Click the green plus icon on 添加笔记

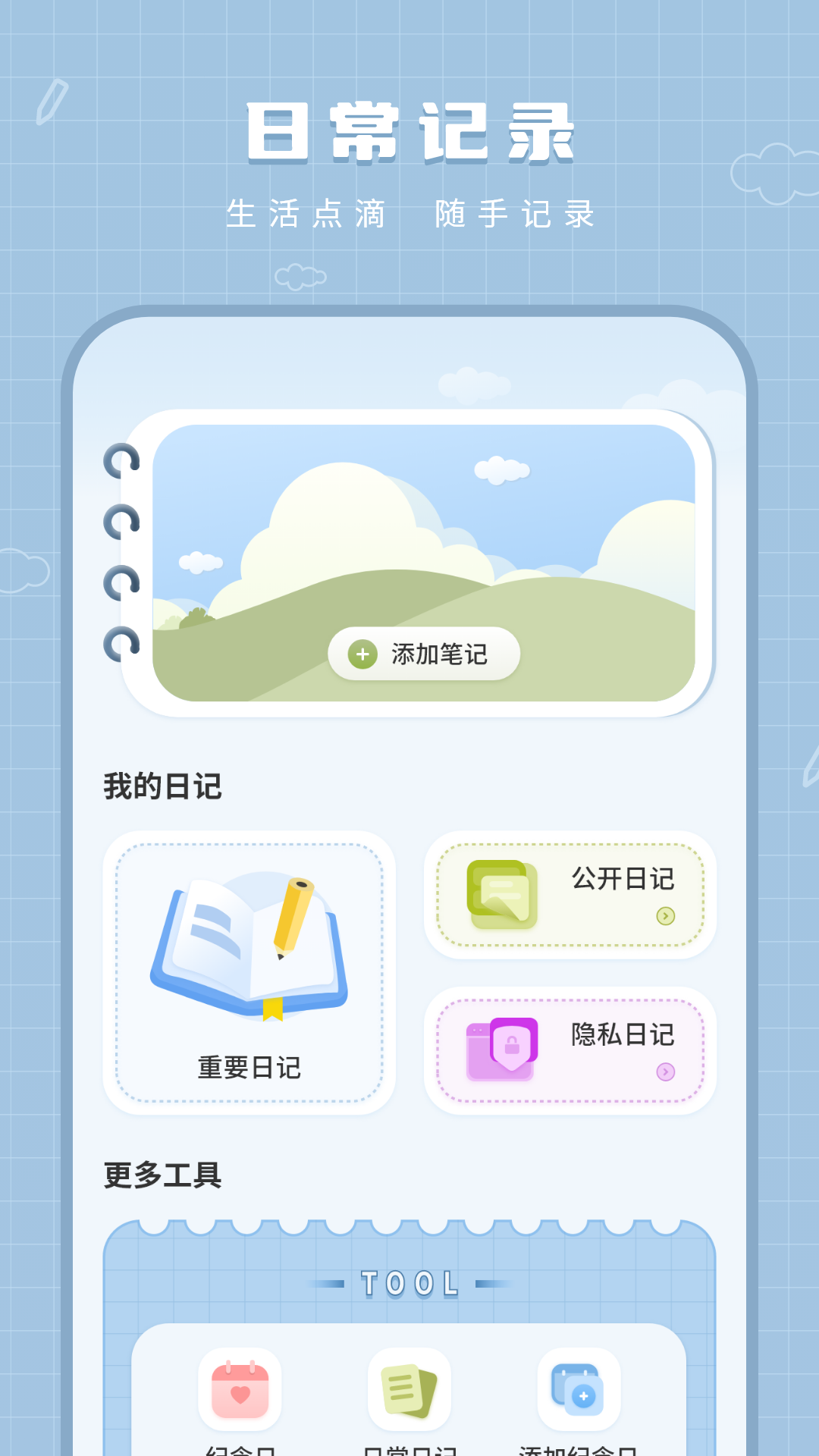click(362, 654)
